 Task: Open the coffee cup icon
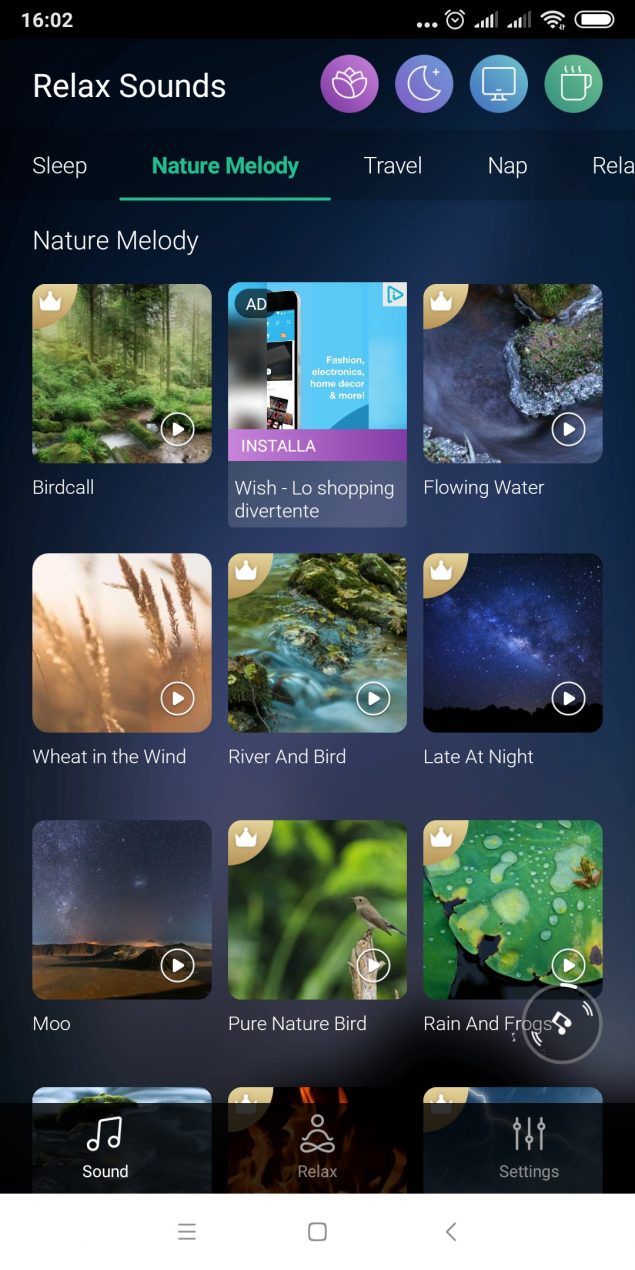tap(574, 84)
